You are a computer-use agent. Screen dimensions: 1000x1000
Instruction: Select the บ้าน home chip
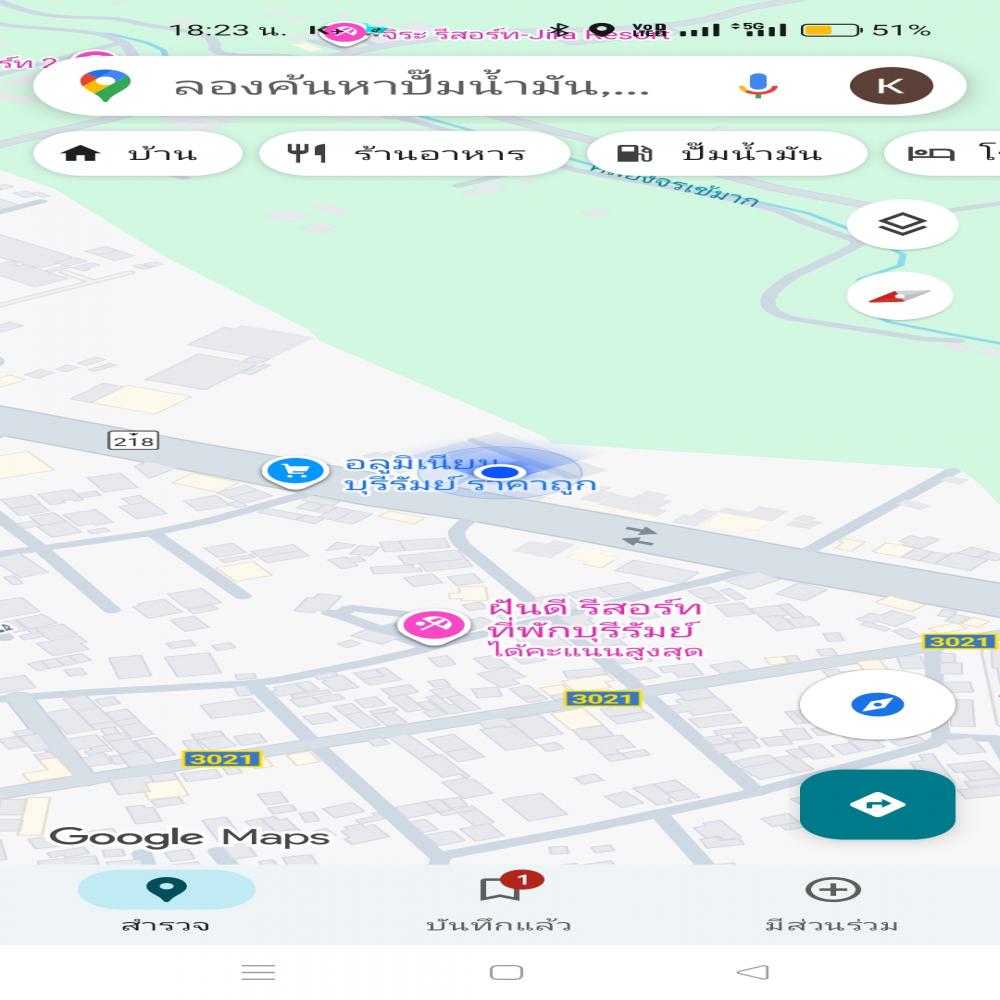click(138, 154)
